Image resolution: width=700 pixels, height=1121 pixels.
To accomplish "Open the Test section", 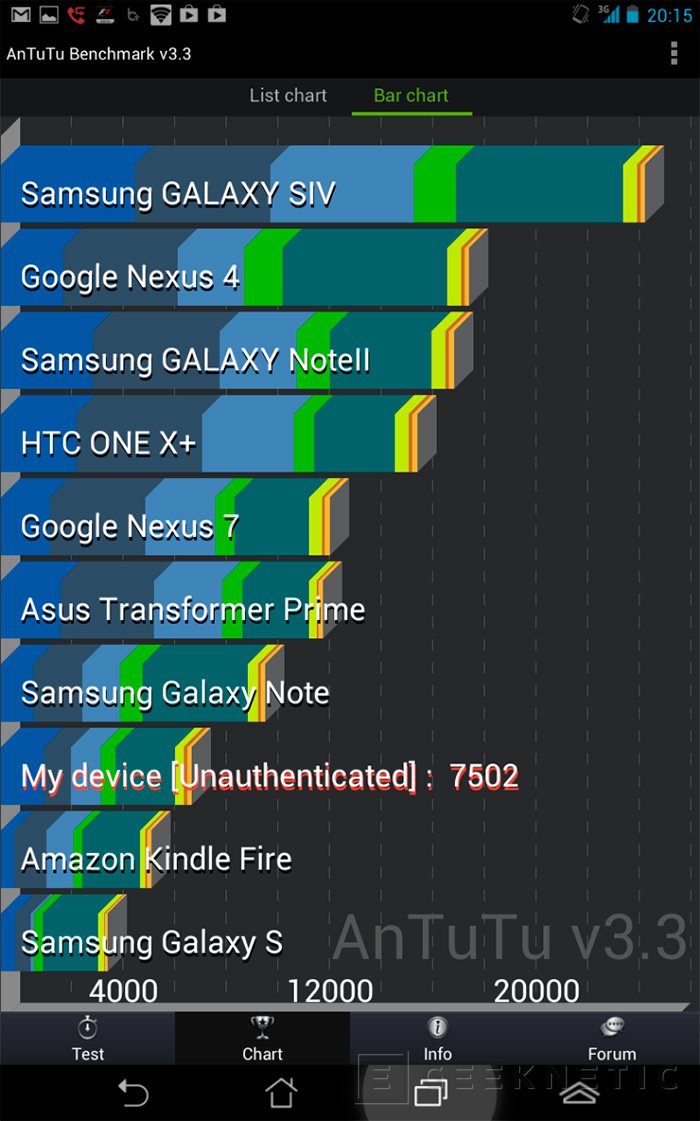I will point(87,1038).
